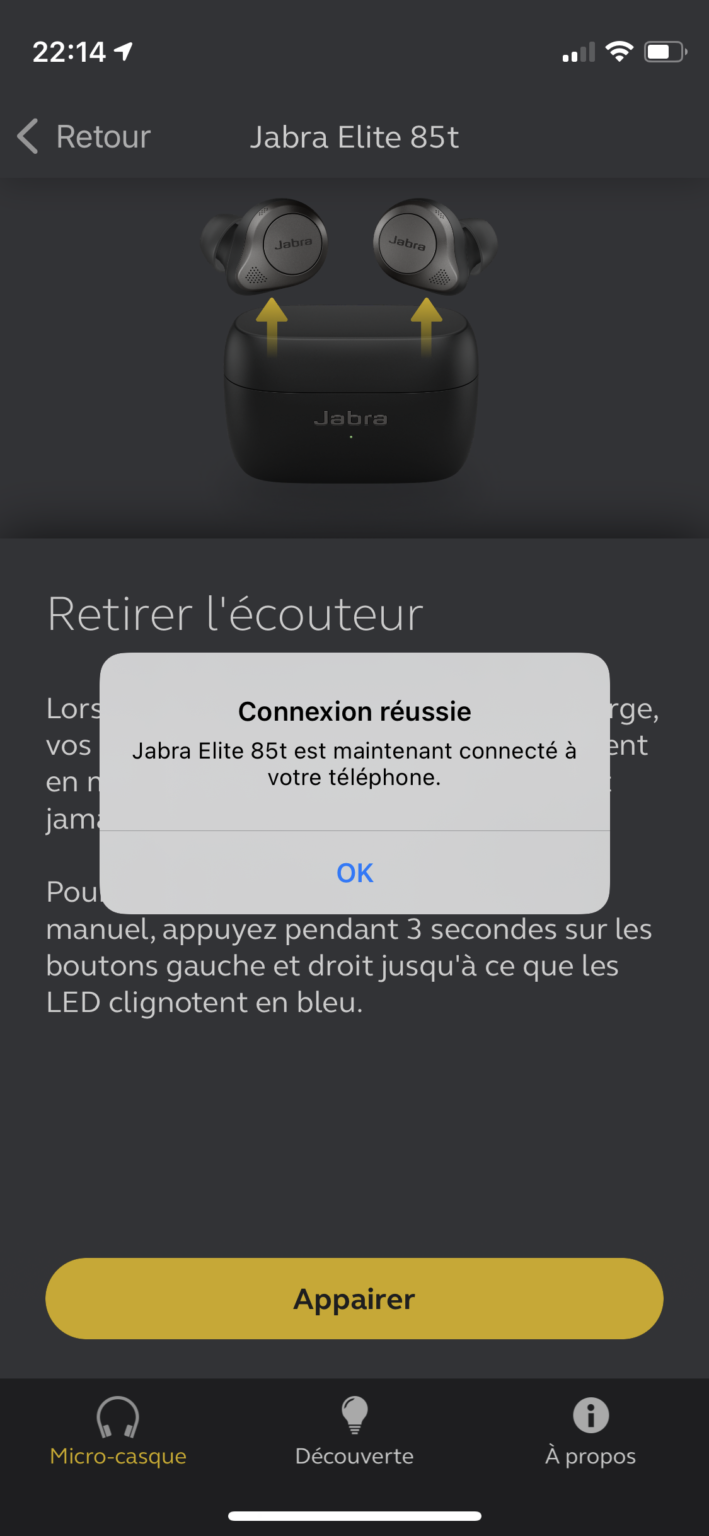Switch to the Micro-casque tab

[118, 1430]
